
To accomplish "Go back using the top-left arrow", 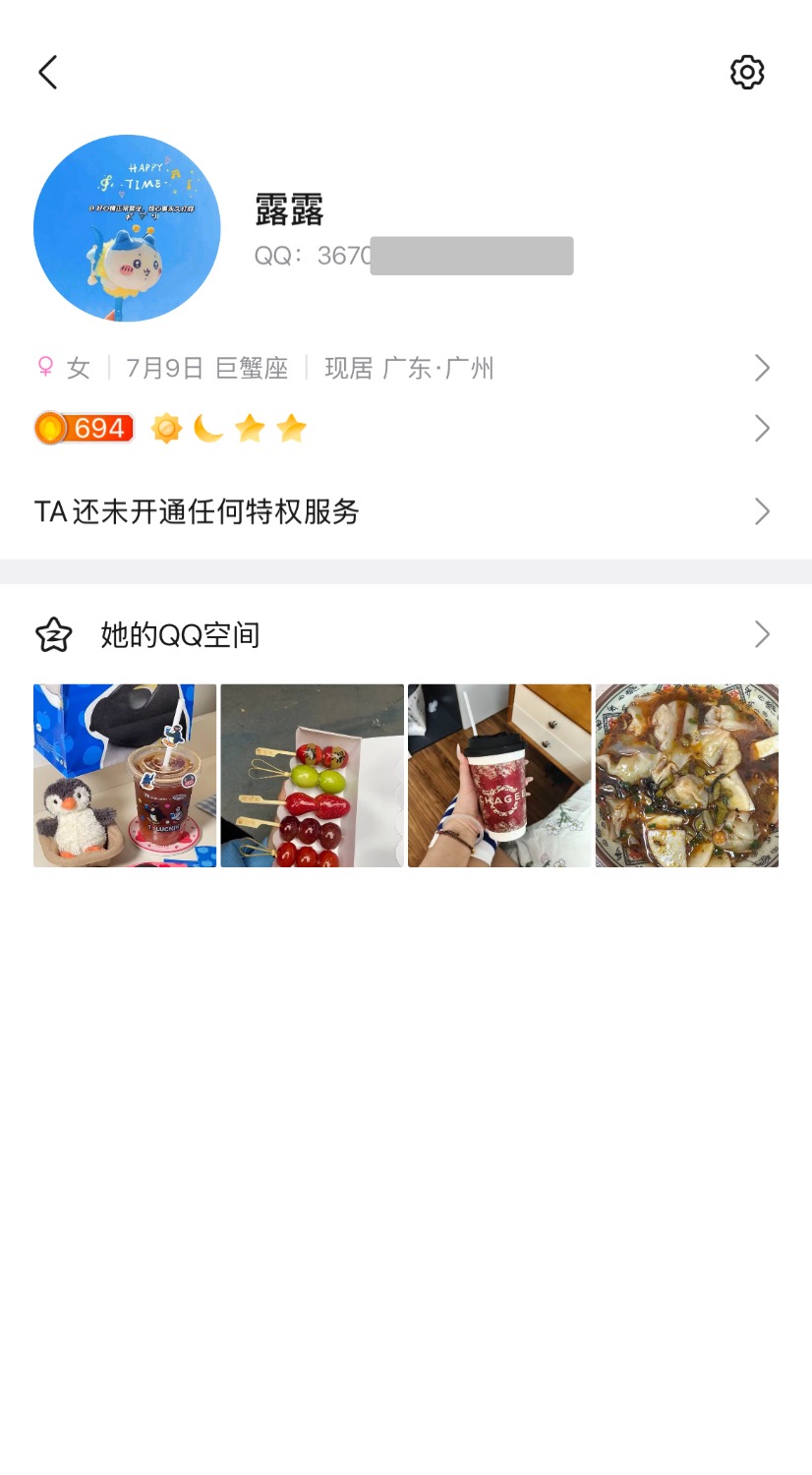I will coord(48,72).
